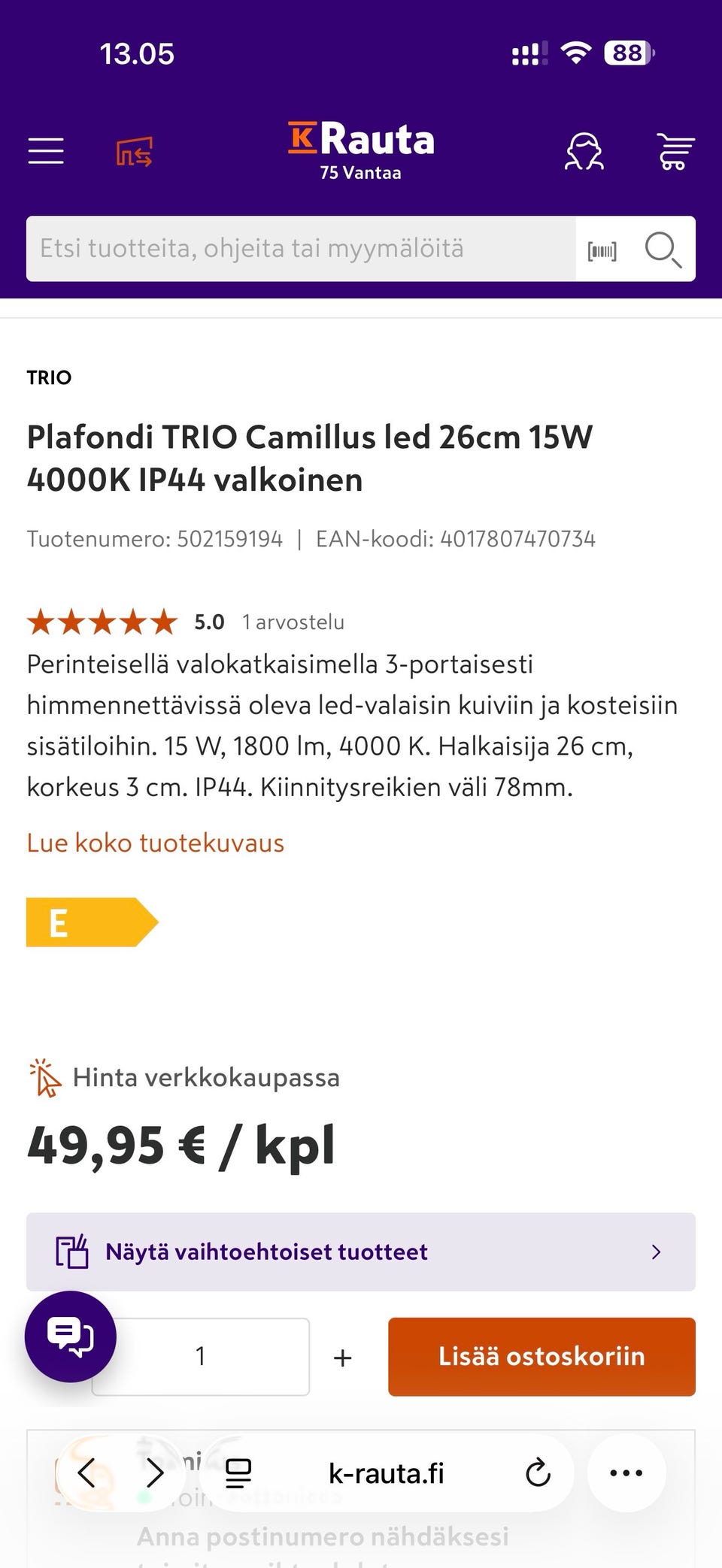Open the hamburger navigation menu
722x1568 pixels.
coord(45,150)
